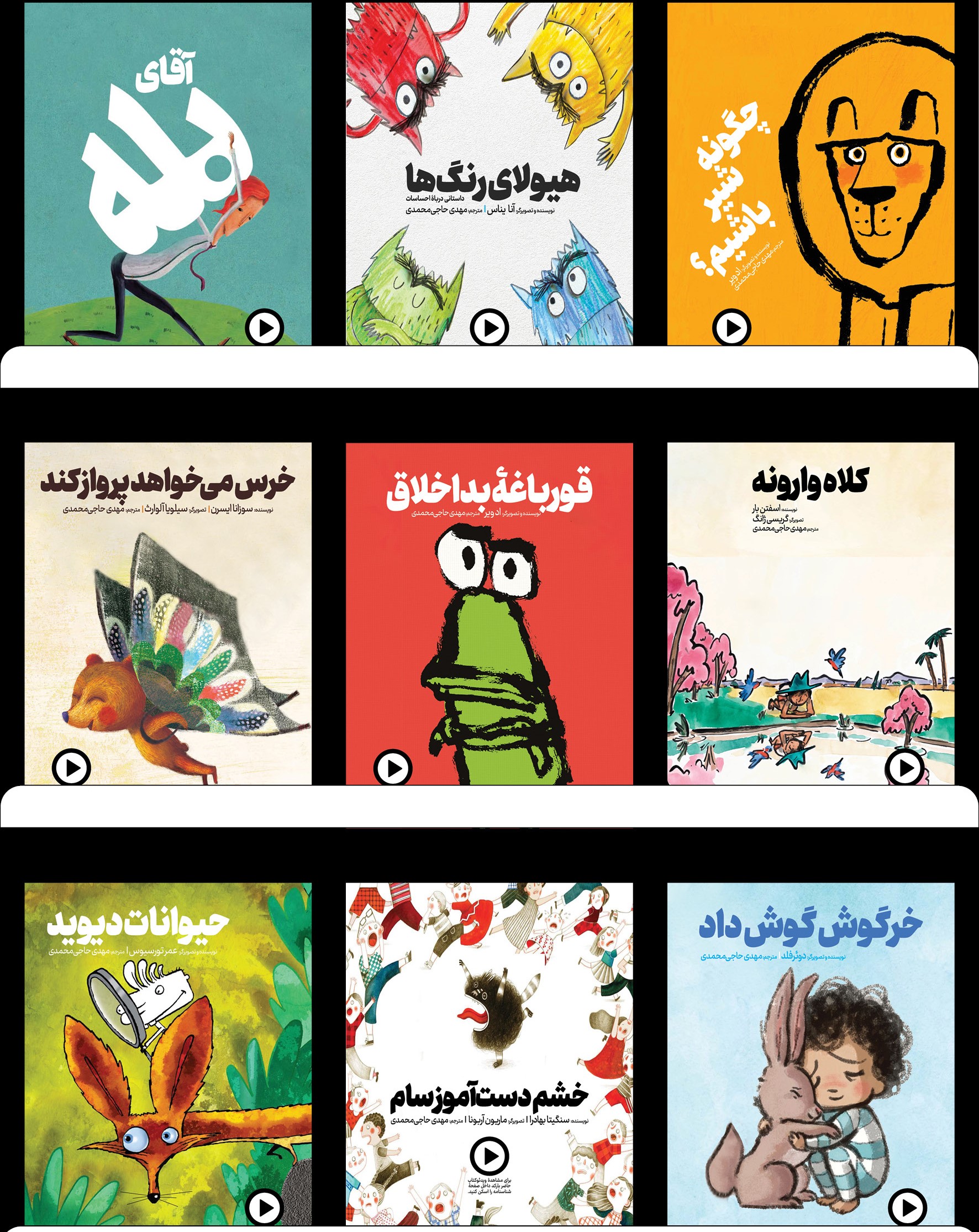Viewport: 979px width, 1232px height.
Task: Open the خرگوش گوش داد book
Action: 810,1053
